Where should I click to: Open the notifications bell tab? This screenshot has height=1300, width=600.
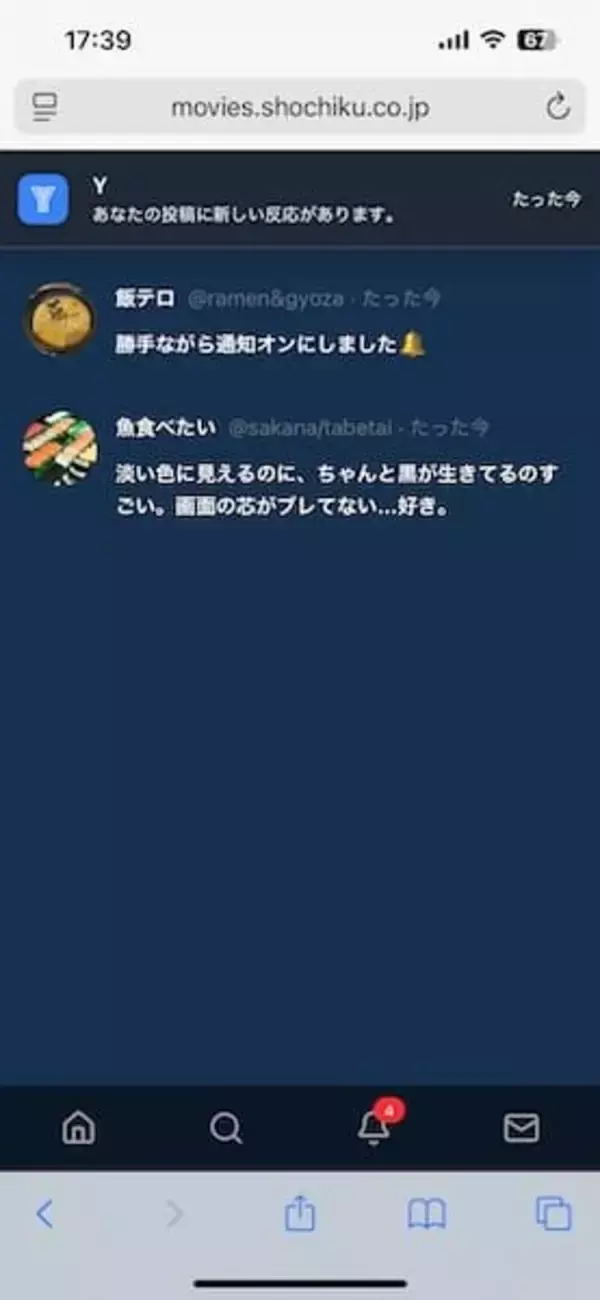(374, 1127)
